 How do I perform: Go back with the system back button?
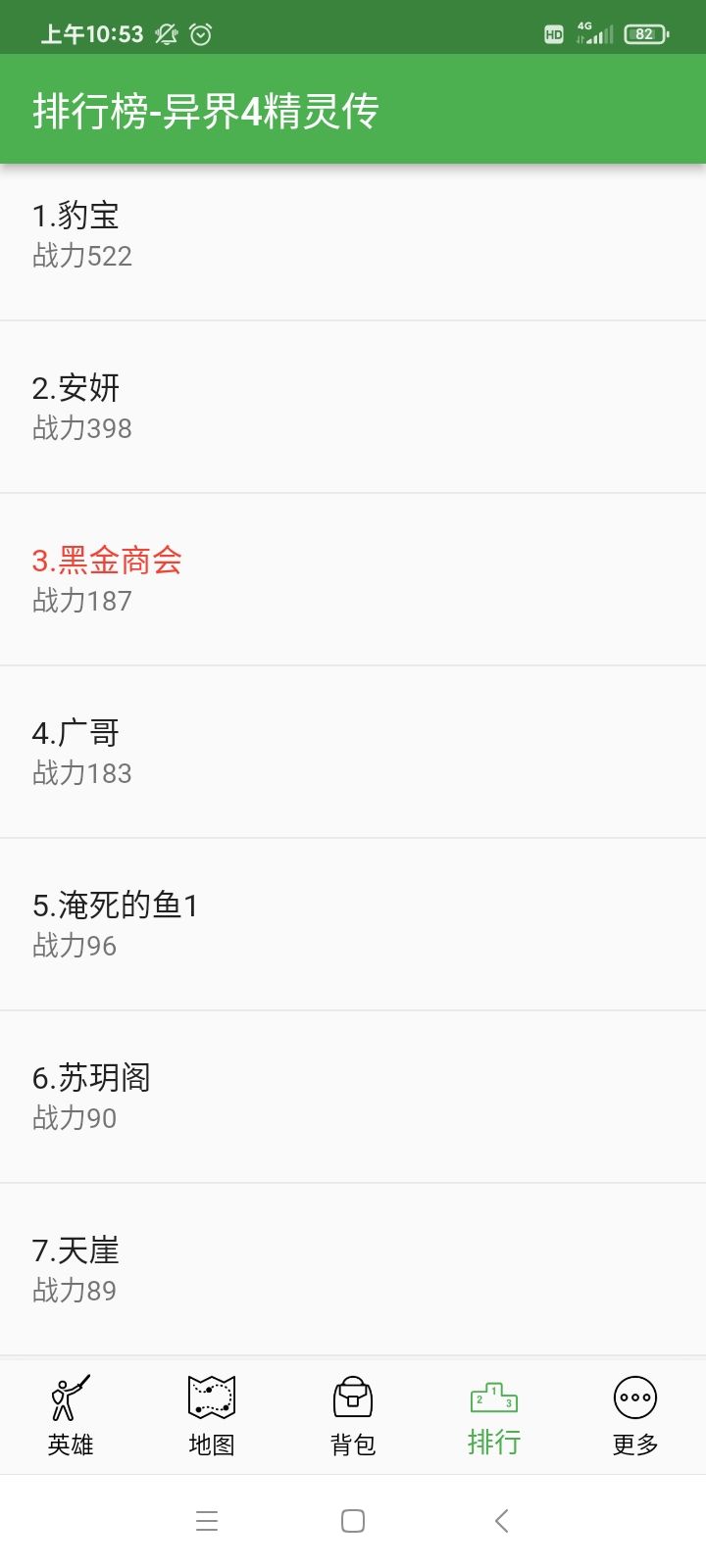[501, 1521]
